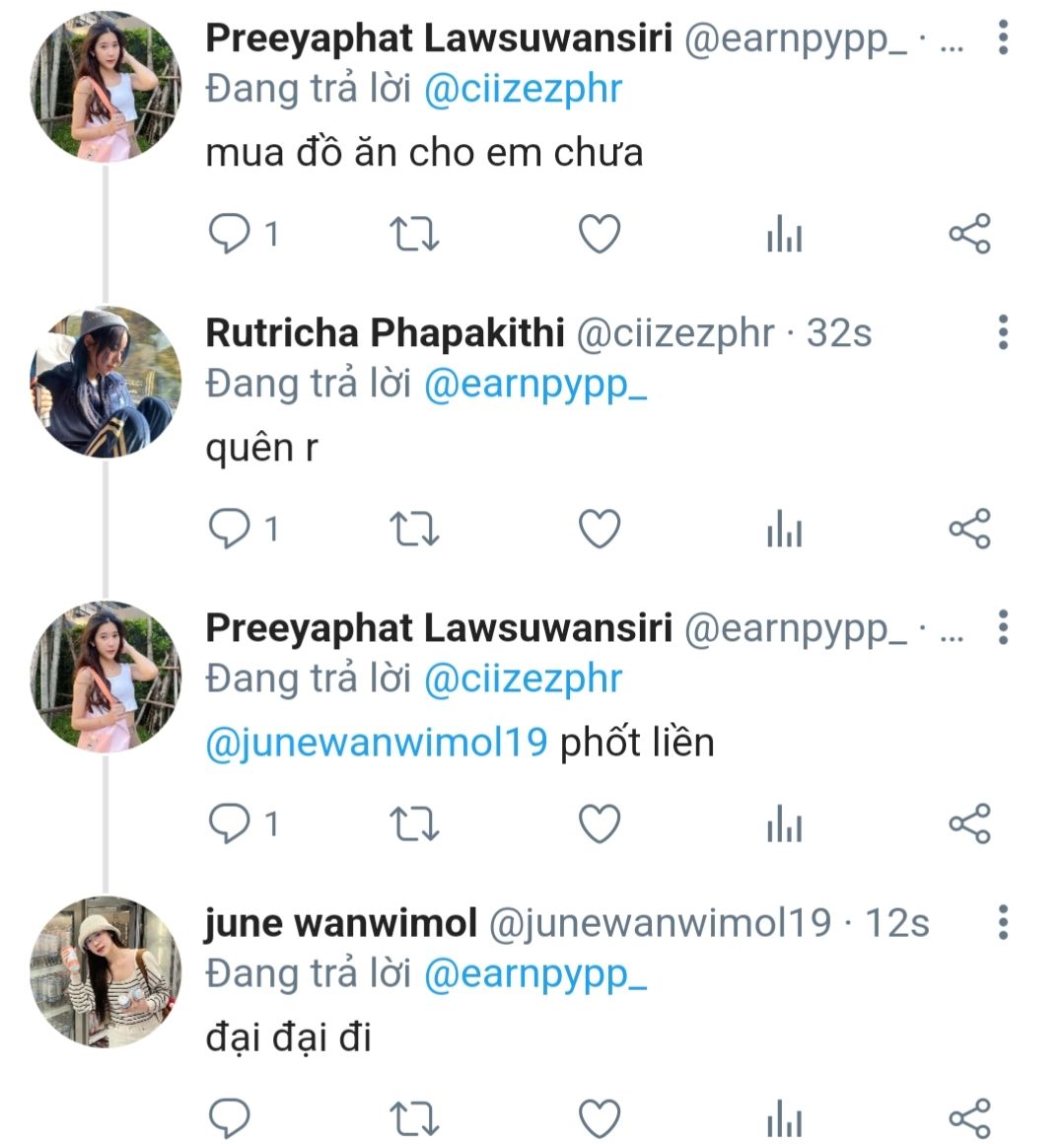This screenshot has width=1064, height=1144.
Task: Share june wanwimol's "đại đại đi" tweet
Action: pos(968,1119)
